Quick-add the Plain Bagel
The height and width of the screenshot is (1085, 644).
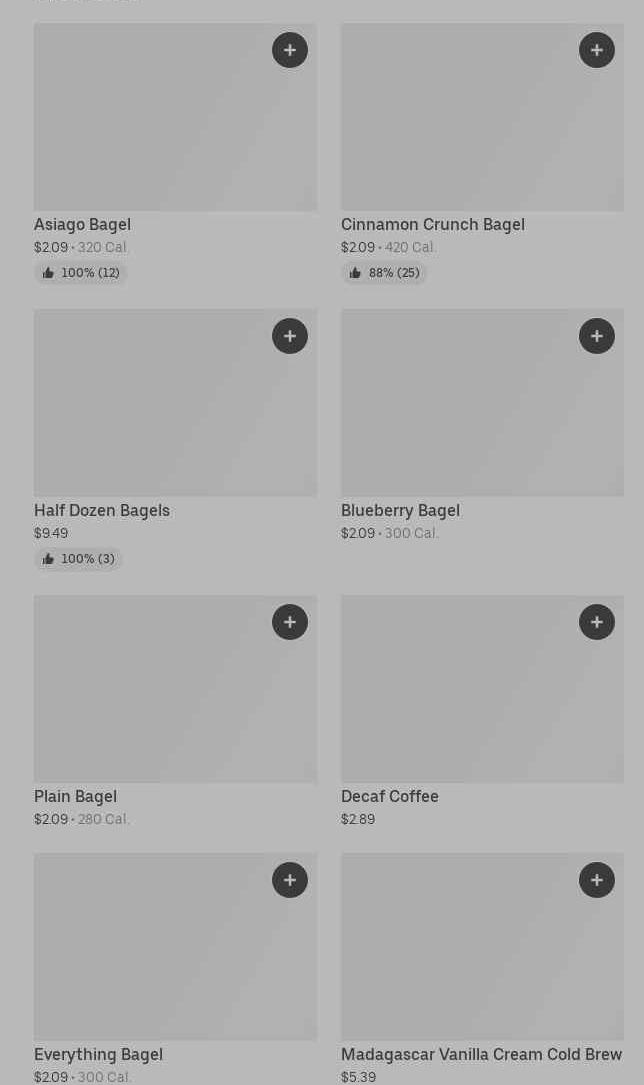tap(290, 621)
